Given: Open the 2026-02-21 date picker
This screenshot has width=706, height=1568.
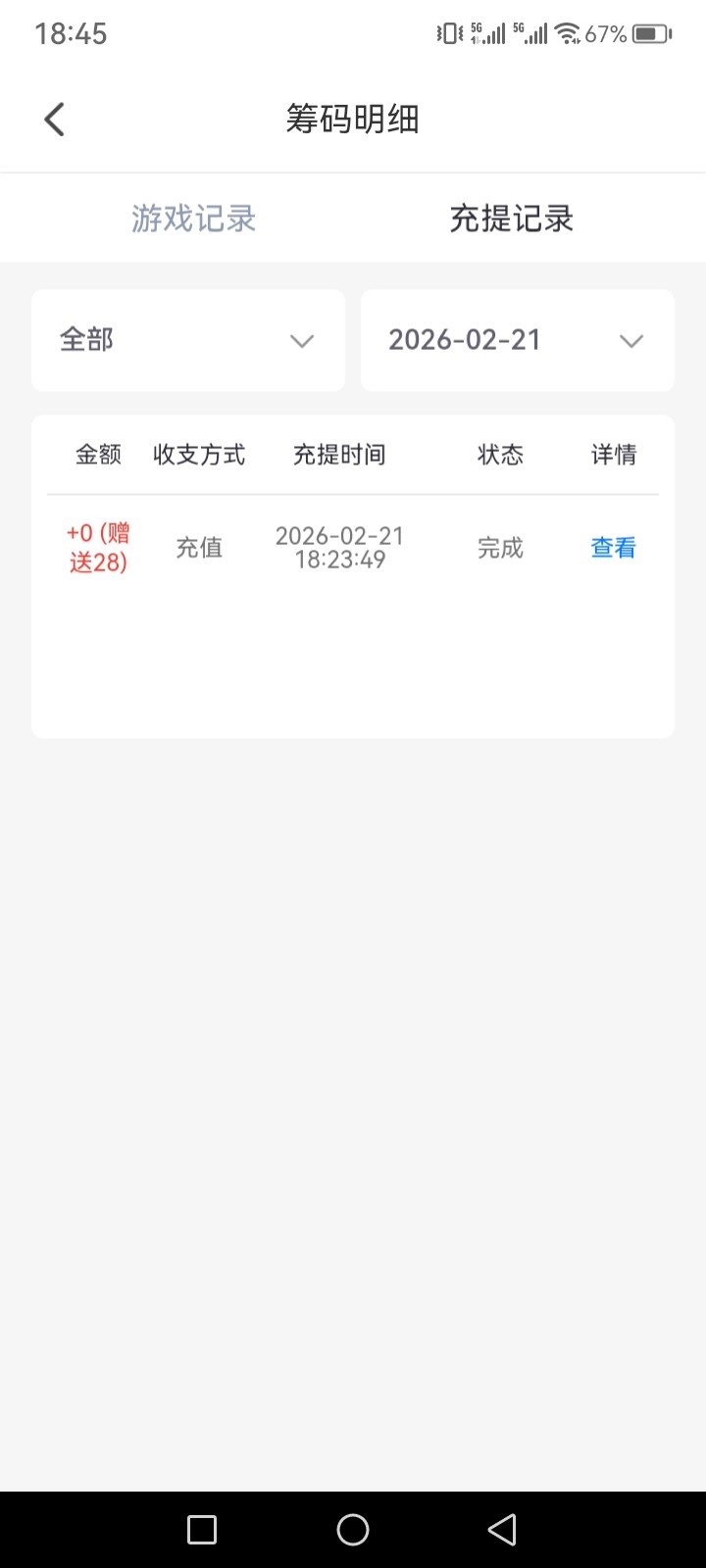Looking at the screenshot, I should (x=517, y=340).
